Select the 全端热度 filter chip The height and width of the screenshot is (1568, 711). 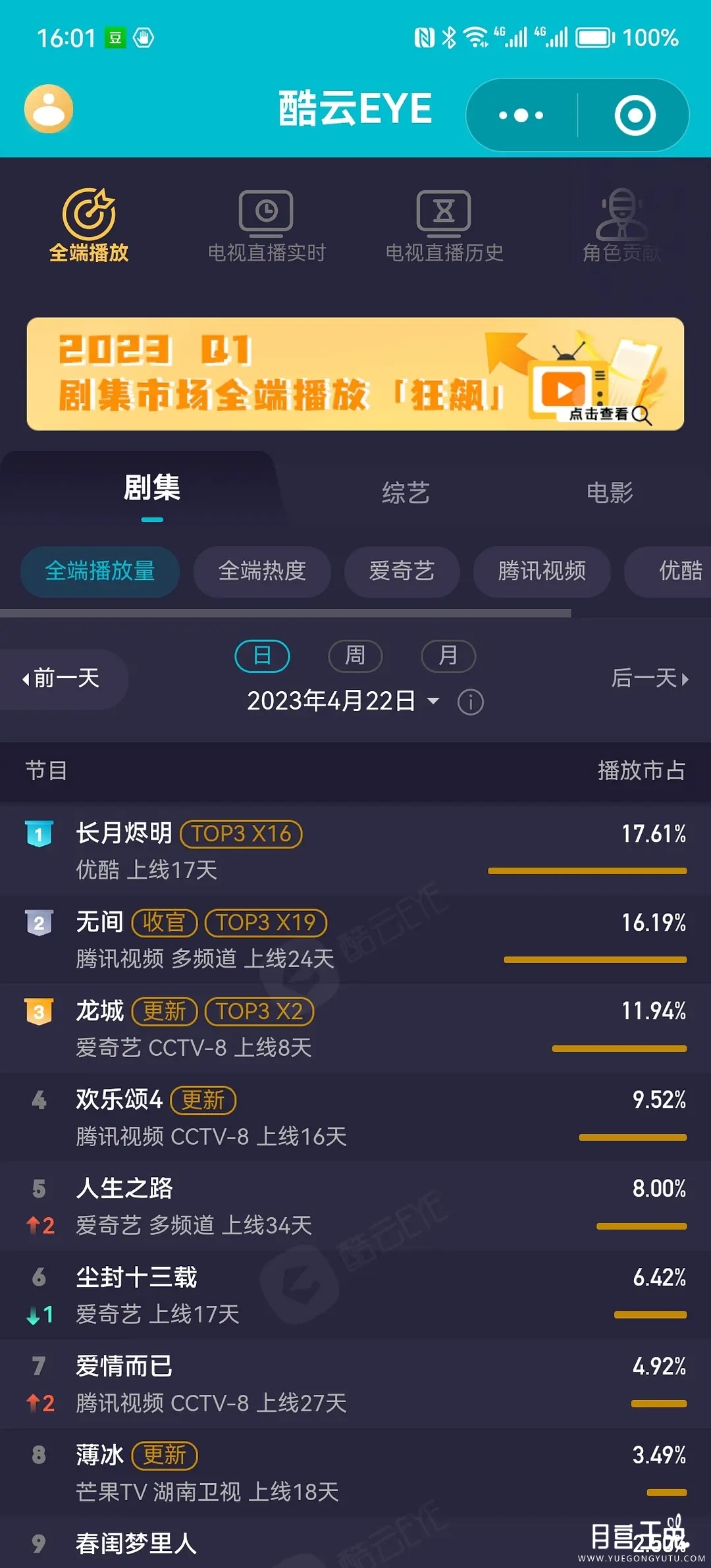[x=262, y=571]
